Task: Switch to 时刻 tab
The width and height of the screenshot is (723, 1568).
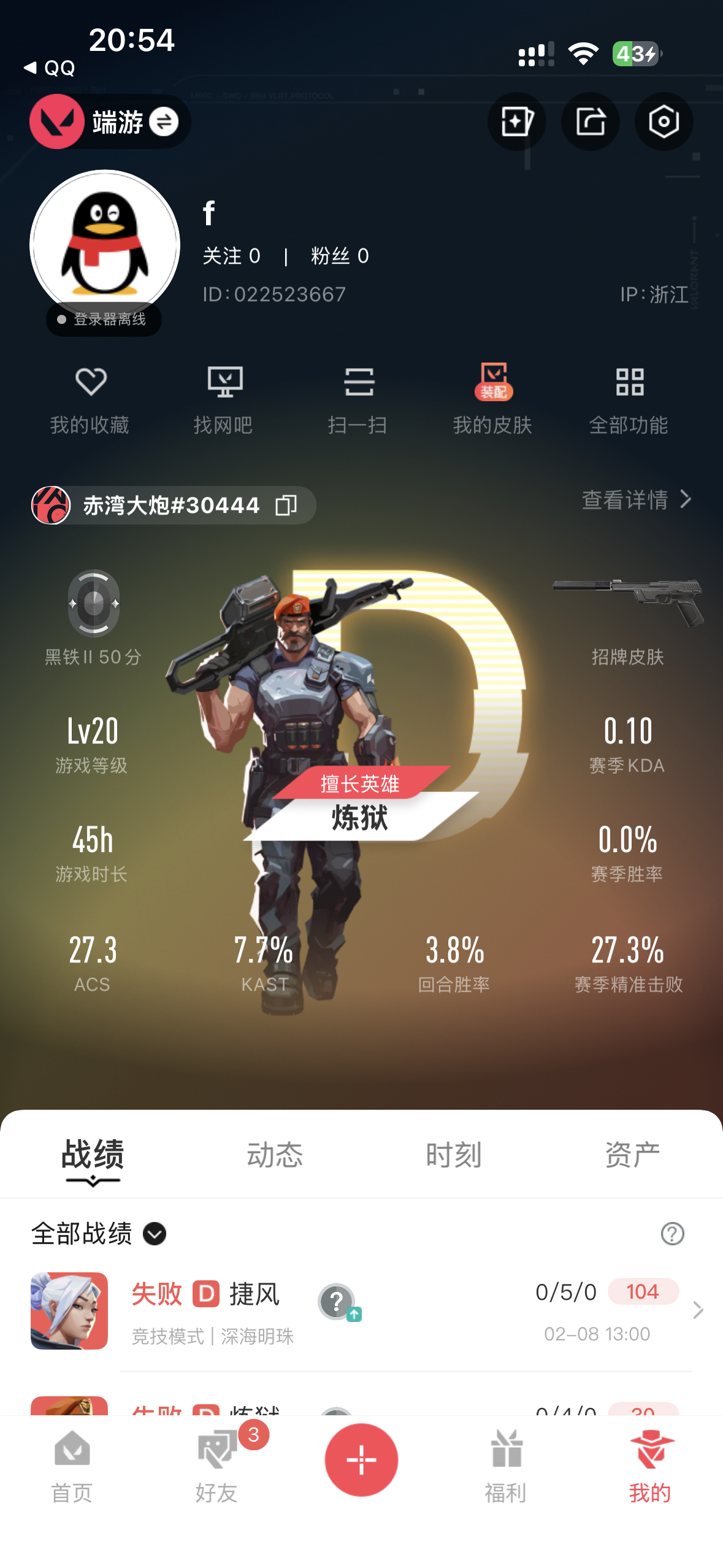Action: 454,1155
